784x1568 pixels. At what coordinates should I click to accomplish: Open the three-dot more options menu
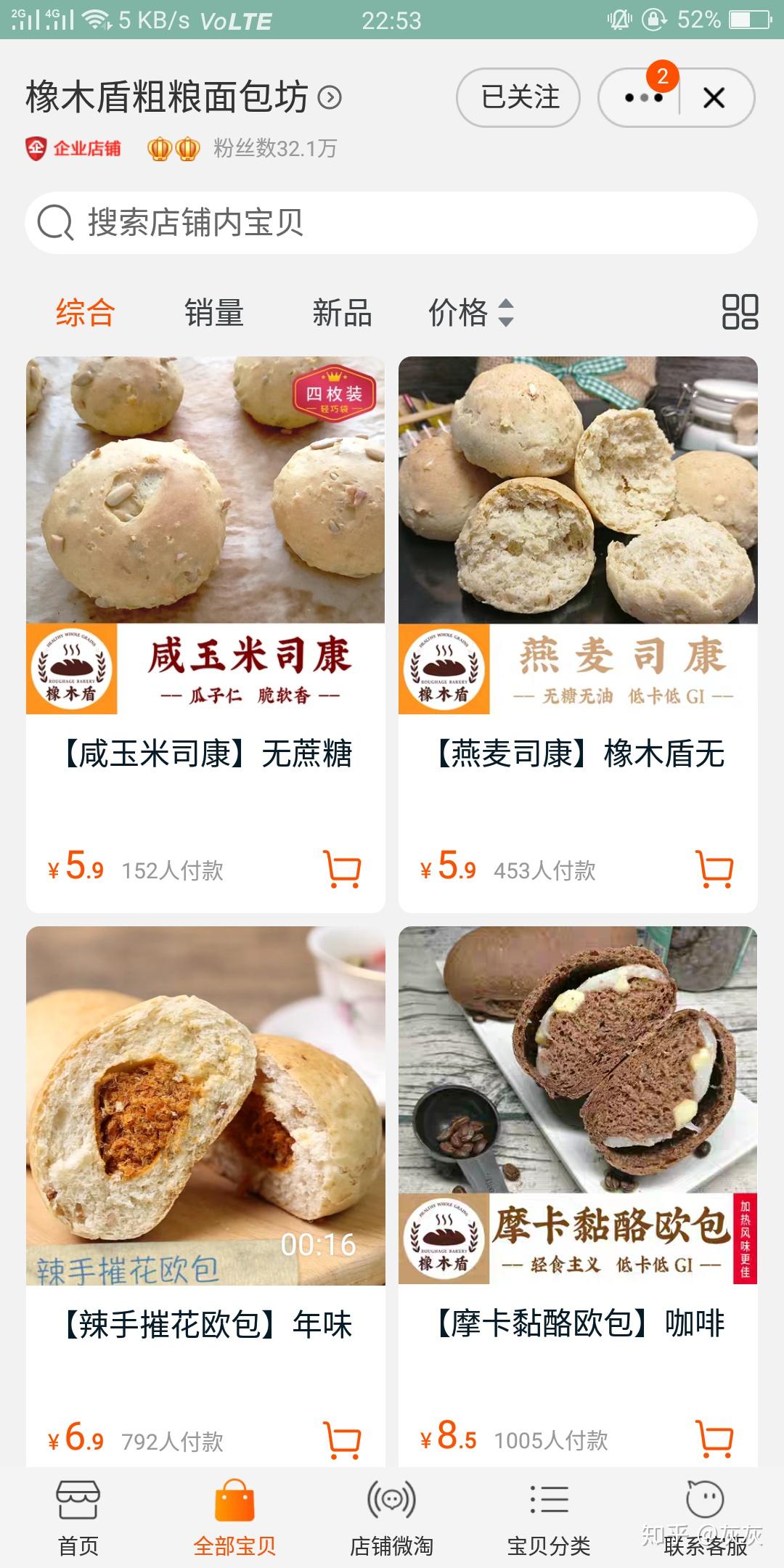(x=642, y=97)
